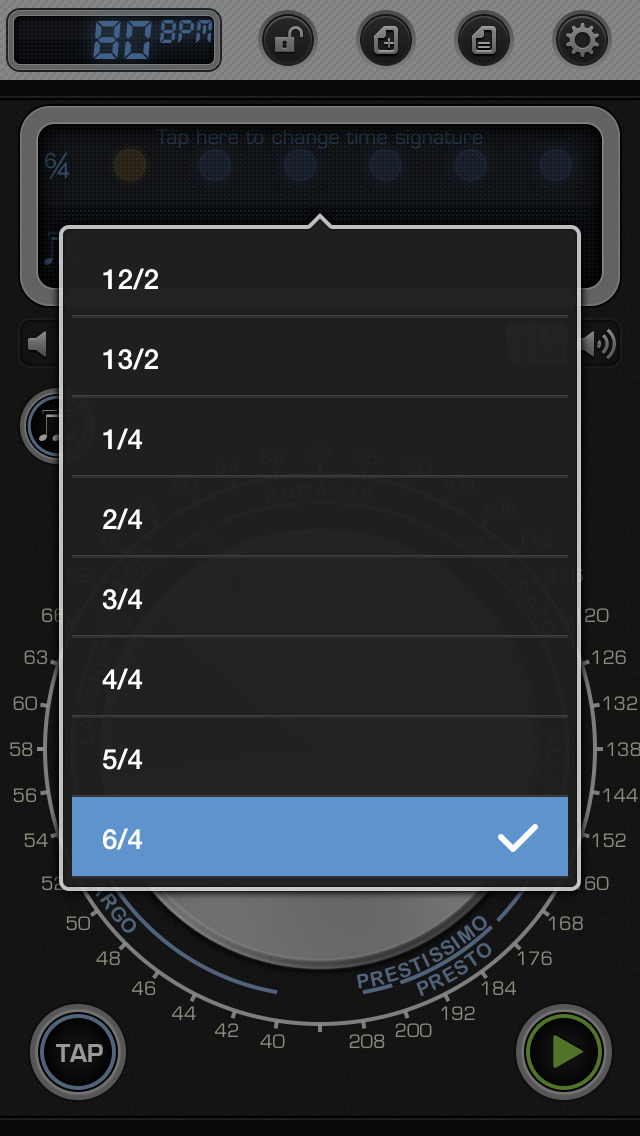Viewport: 640px width, 1136px height.
Task: Lower volume with the quiet speaker icon
Action: tap(38, 345)
